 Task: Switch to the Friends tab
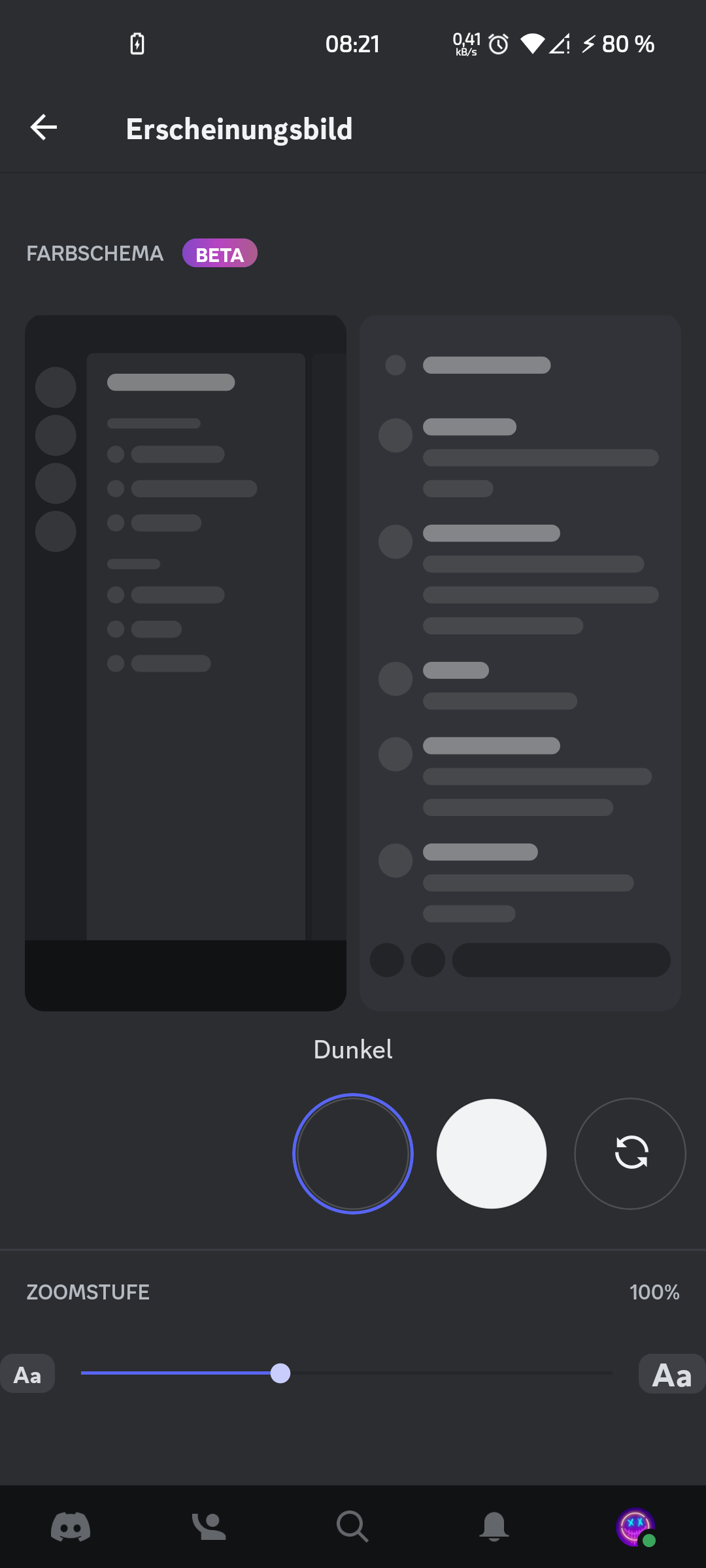click(209, 1527)
